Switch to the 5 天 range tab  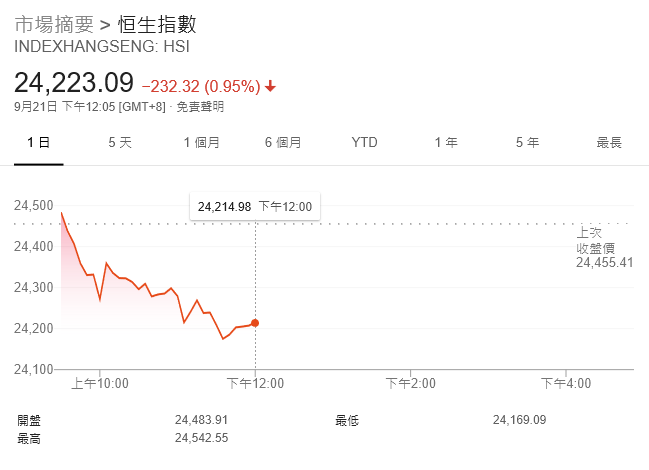tap(120, 143)
